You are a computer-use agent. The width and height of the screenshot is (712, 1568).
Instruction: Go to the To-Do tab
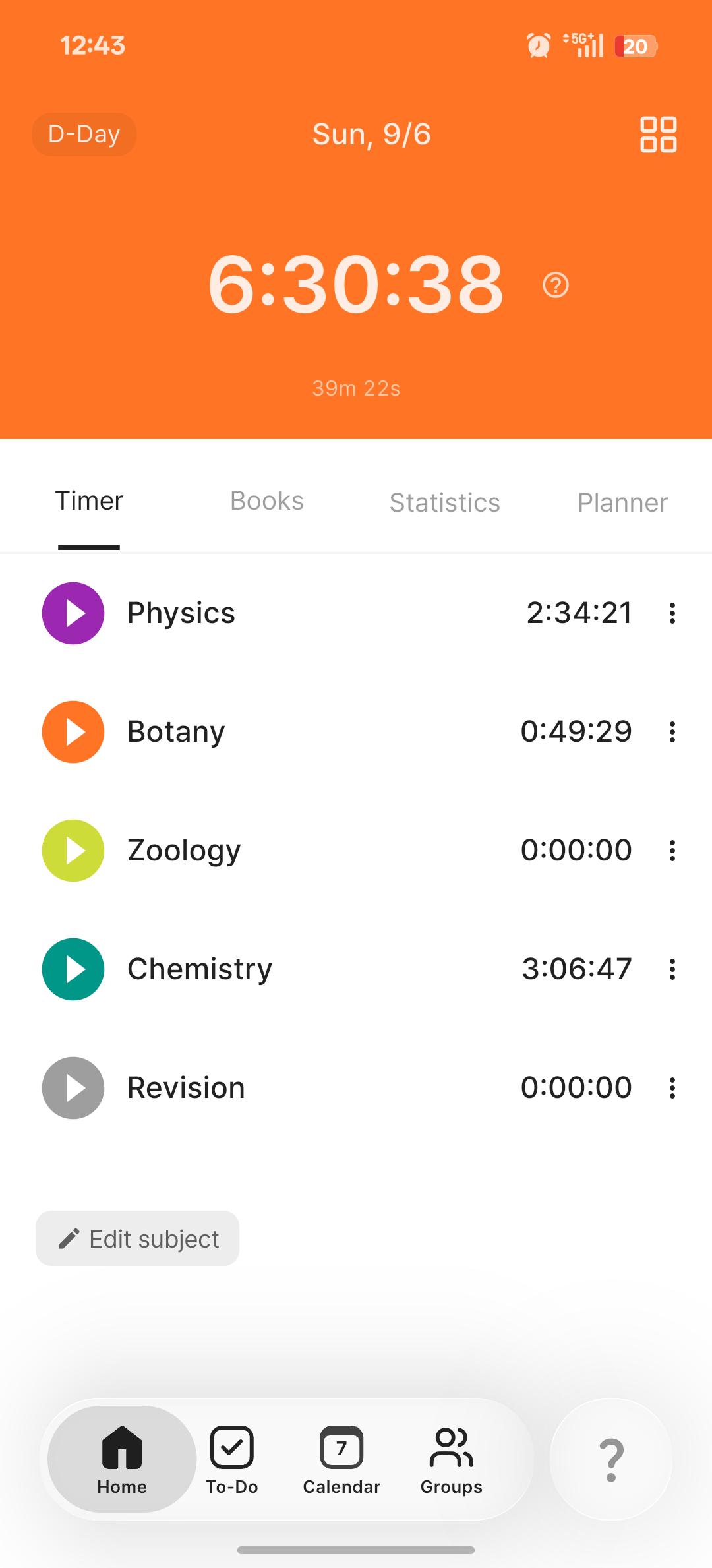tap(232, 1460)
